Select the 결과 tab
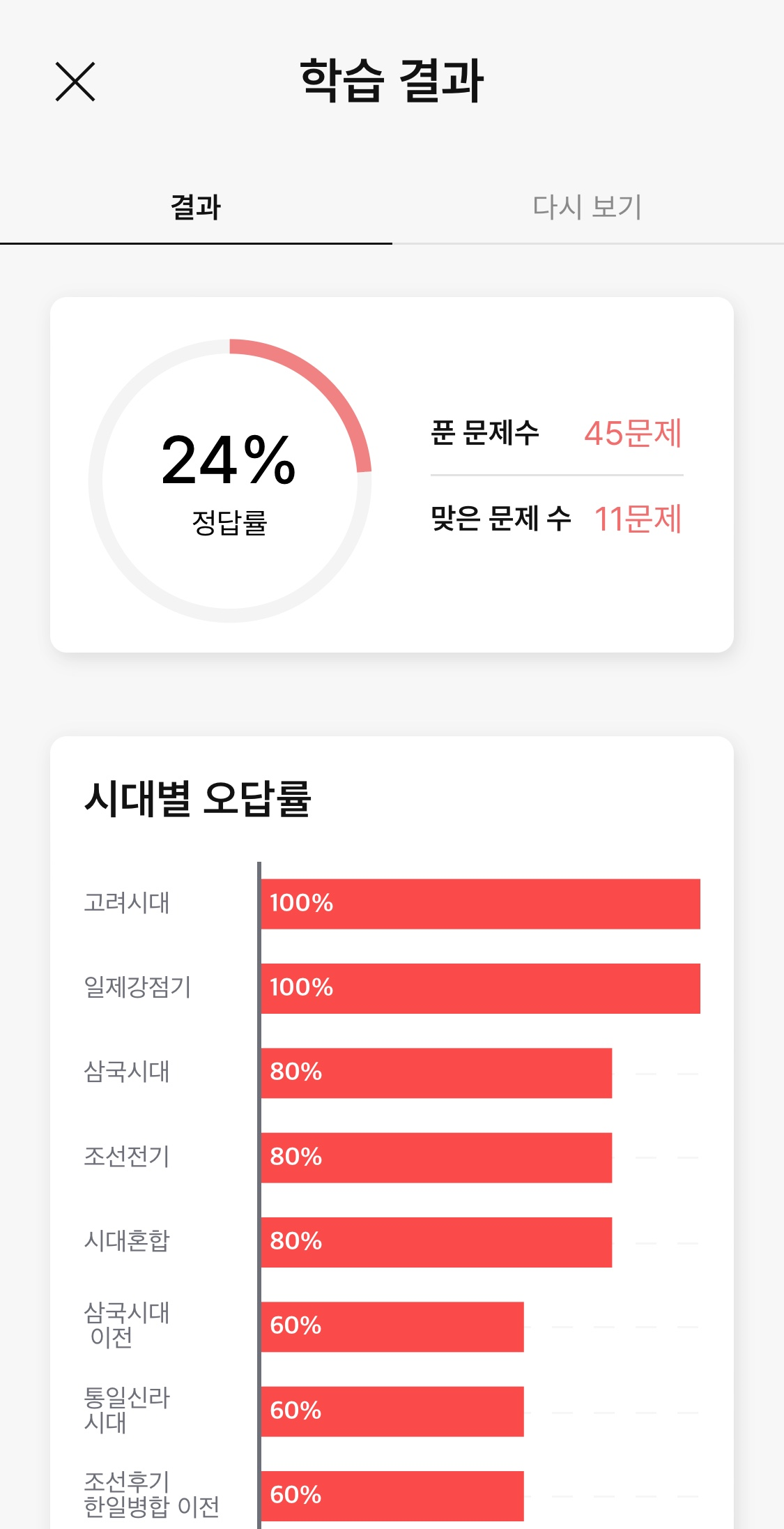This screenshot has height=1529, width=784. pyautogui.click(x=196, y=207)
